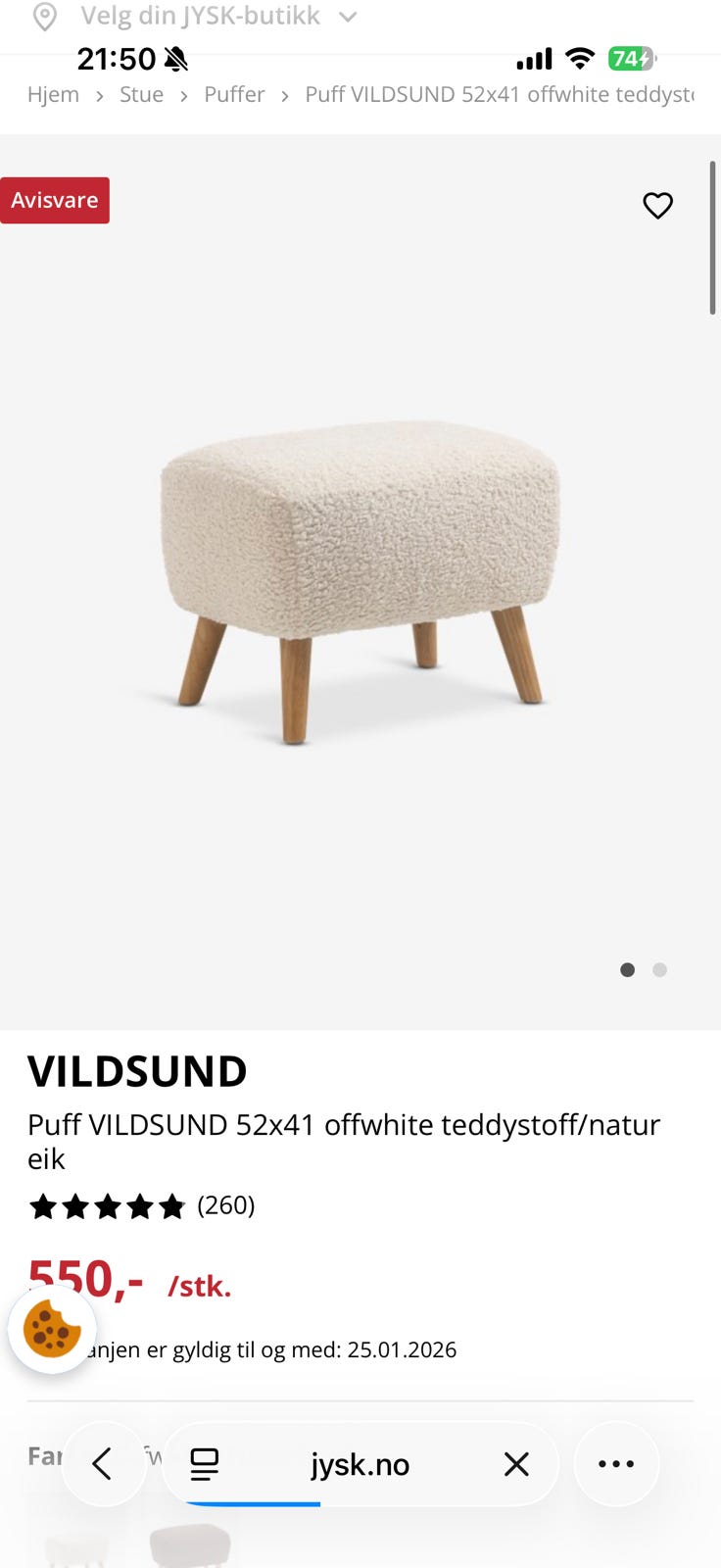Open the Stue breadcrumb category
This screenshot has height=1568, width=721.
click(141, 94)
